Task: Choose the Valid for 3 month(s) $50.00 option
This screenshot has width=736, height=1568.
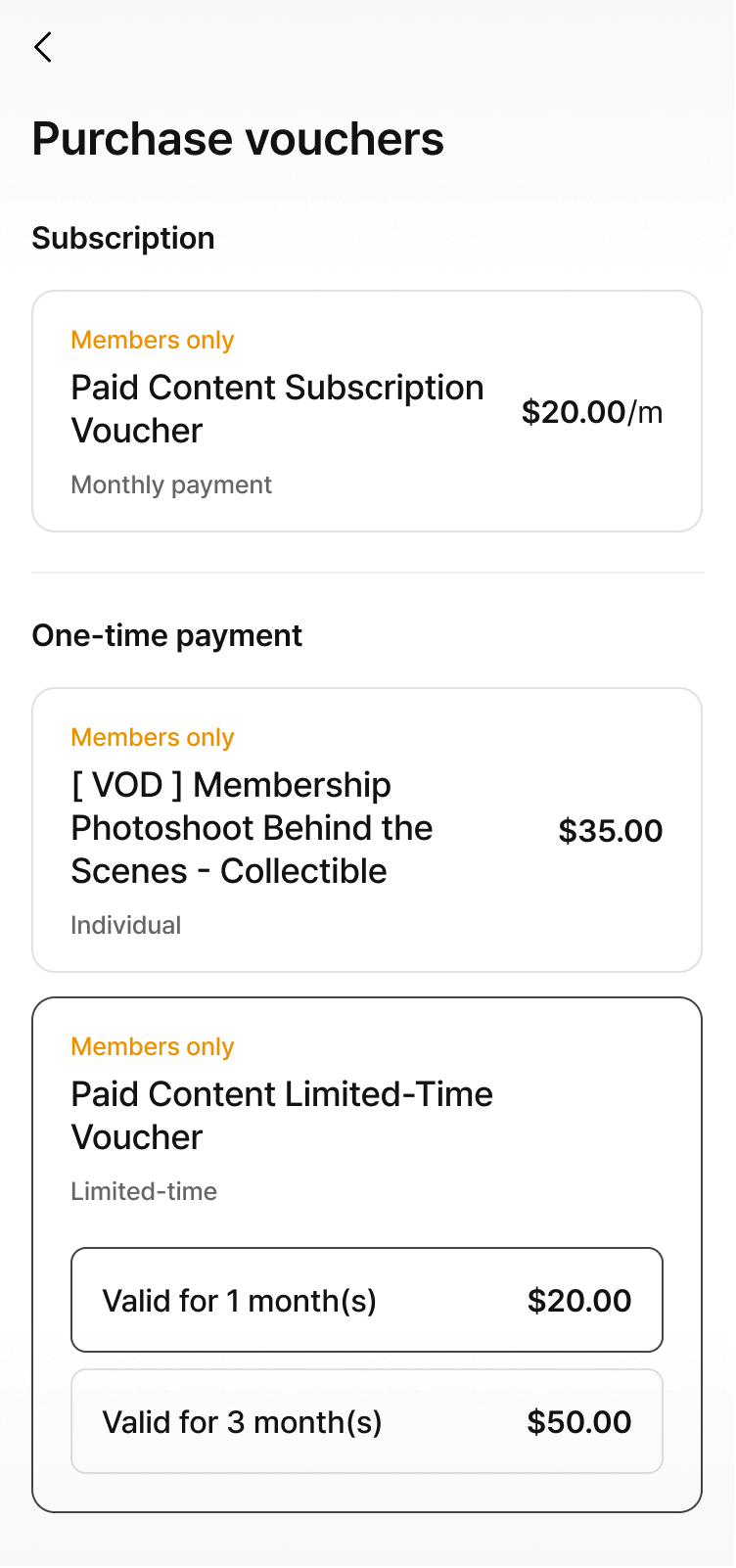Action: 367,1421
